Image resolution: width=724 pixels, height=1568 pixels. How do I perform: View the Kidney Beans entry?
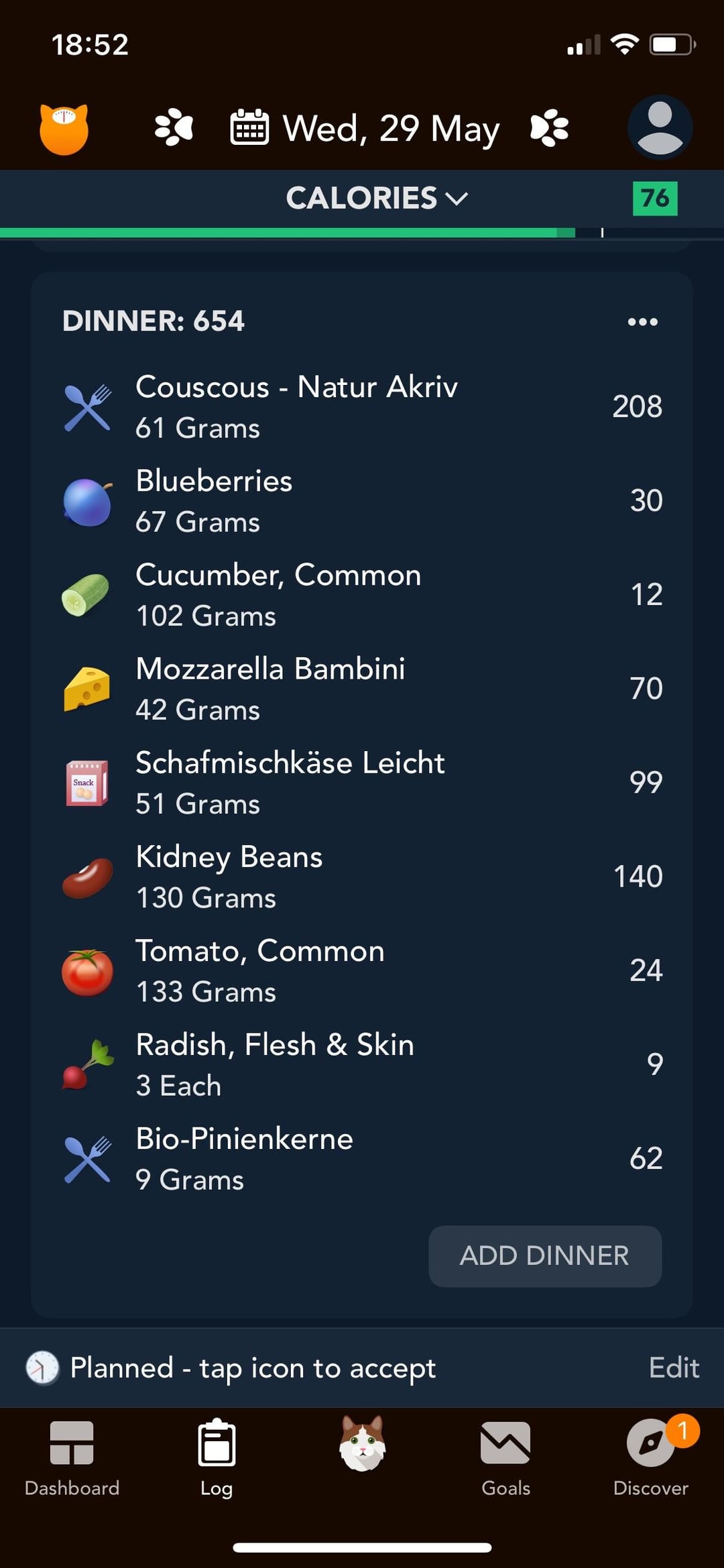pos(362,876)
